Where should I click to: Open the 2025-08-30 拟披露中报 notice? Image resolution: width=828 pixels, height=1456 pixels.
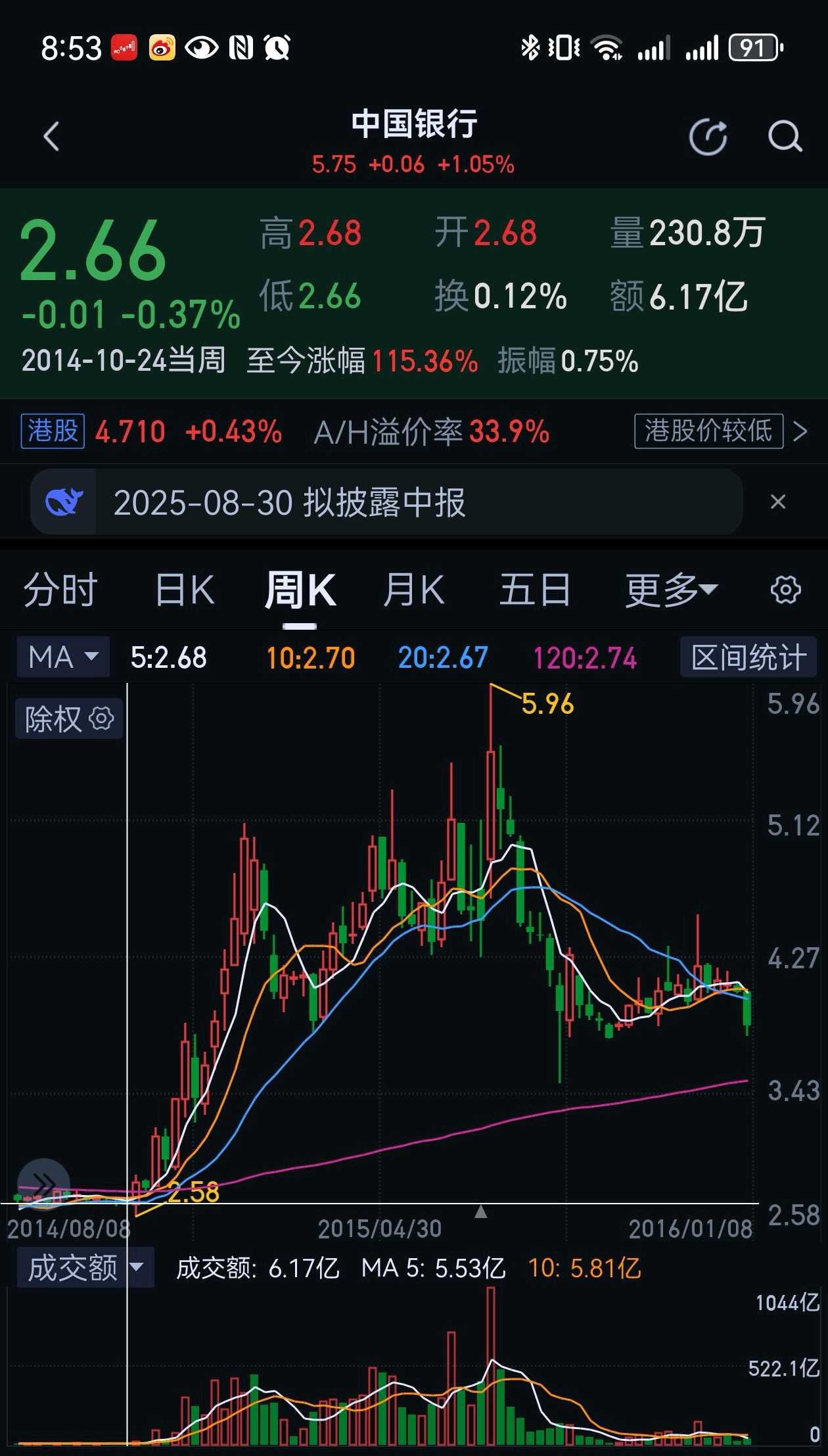click(386, 502)
